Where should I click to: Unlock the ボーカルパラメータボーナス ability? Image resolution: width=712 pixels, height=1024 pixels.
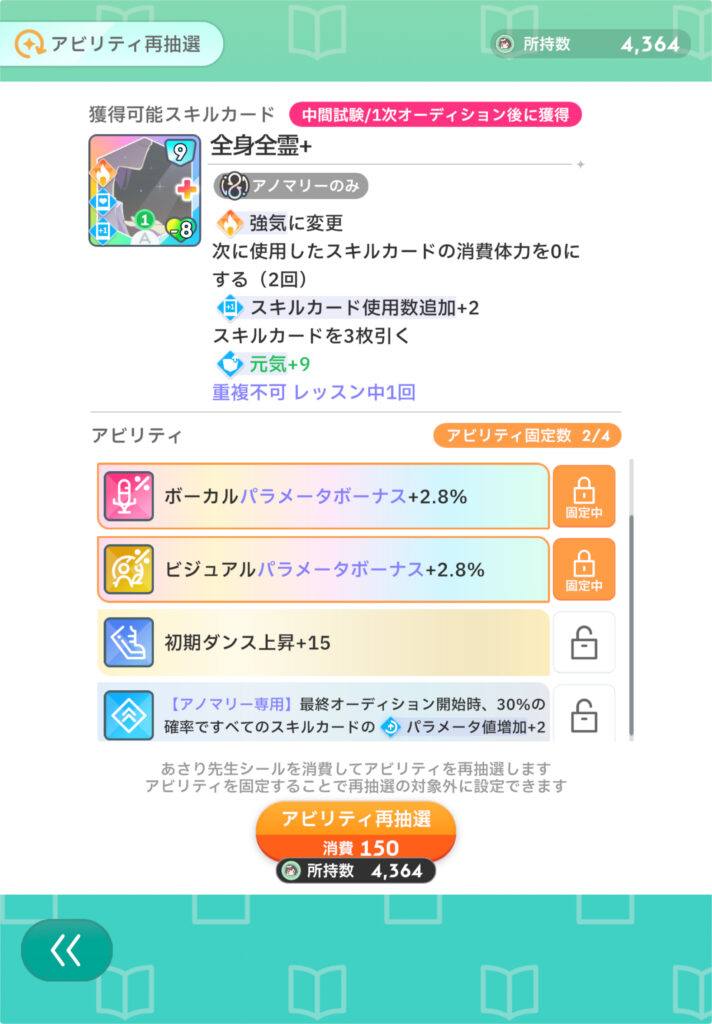pos(583,496)
